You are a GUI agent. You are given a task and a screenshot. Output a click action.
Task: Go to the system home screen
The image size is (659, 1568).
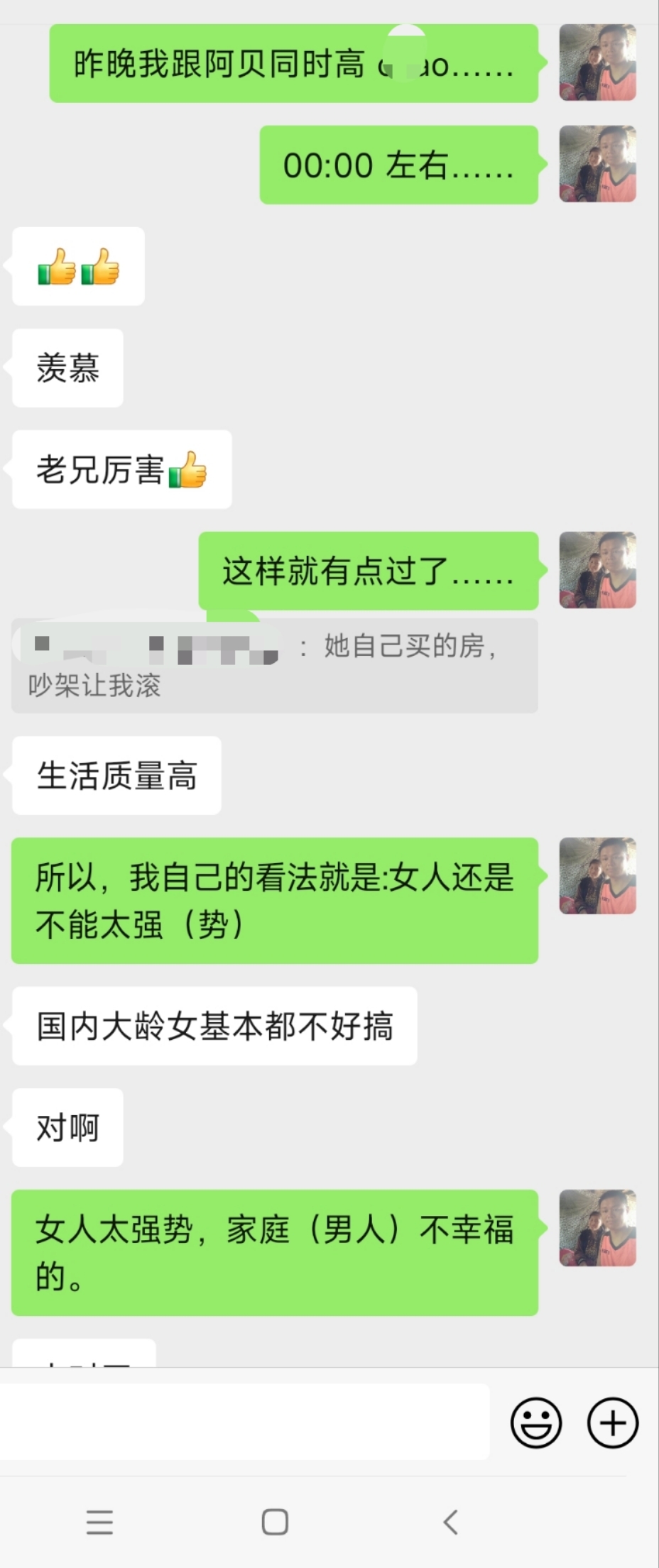tap(275, 1522)
